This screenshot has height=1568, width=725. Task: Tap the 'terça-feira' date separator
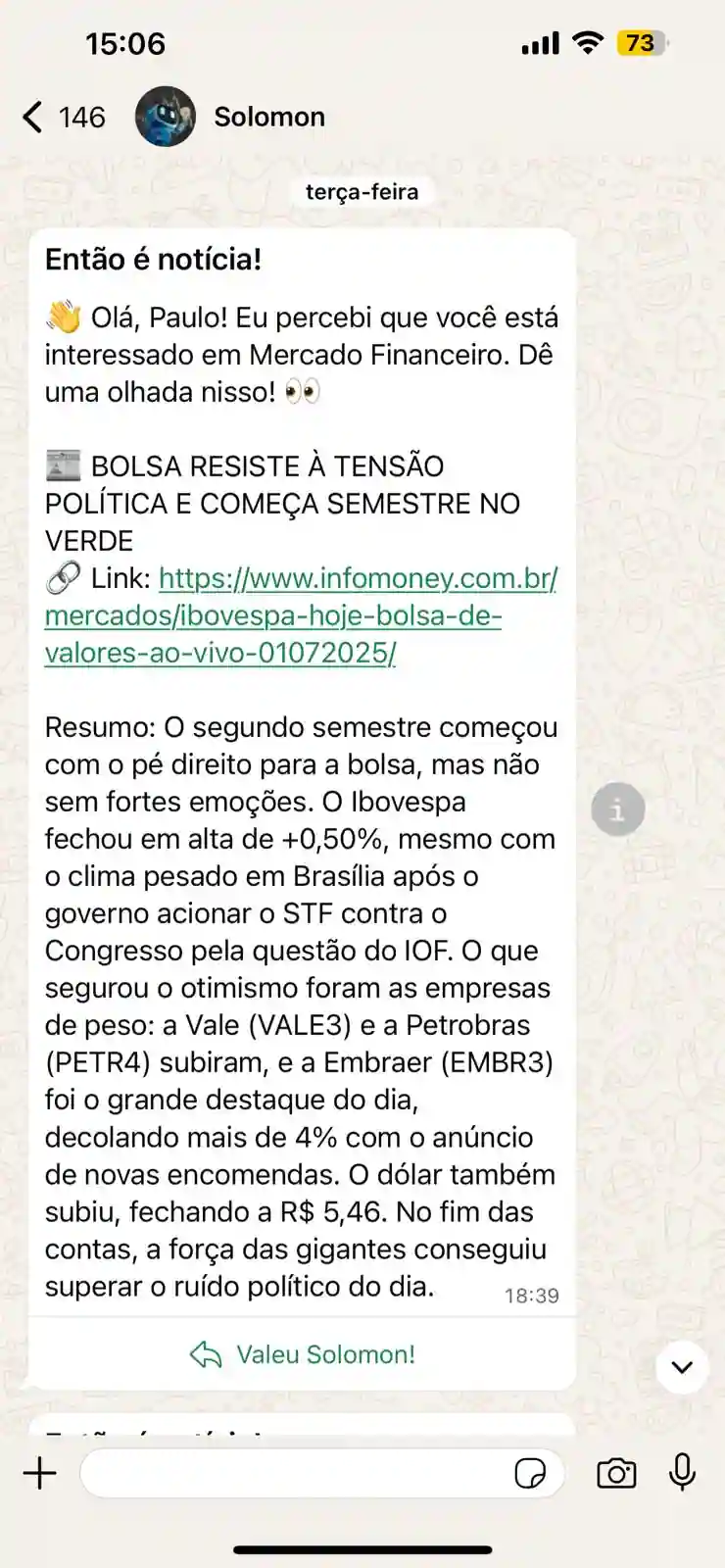[x=362, y=191]
